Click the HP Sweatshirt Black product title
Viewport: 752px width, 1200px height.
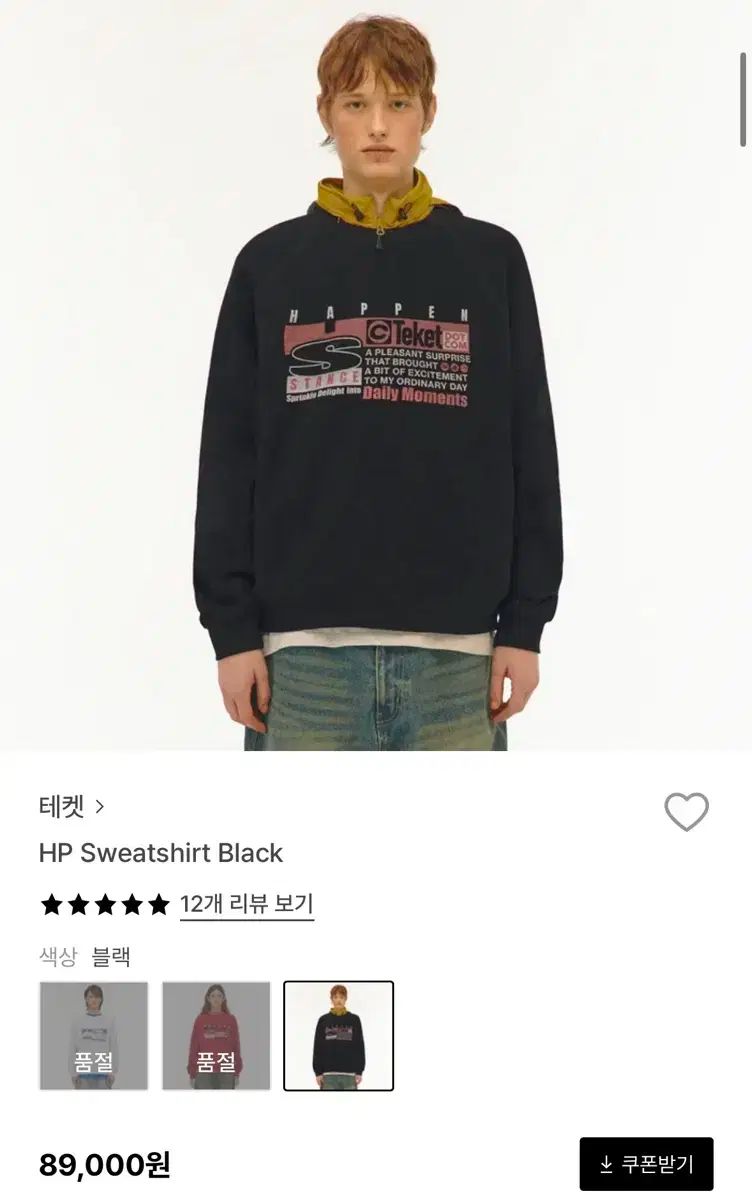pyautogui.click(x=161, y=853)
